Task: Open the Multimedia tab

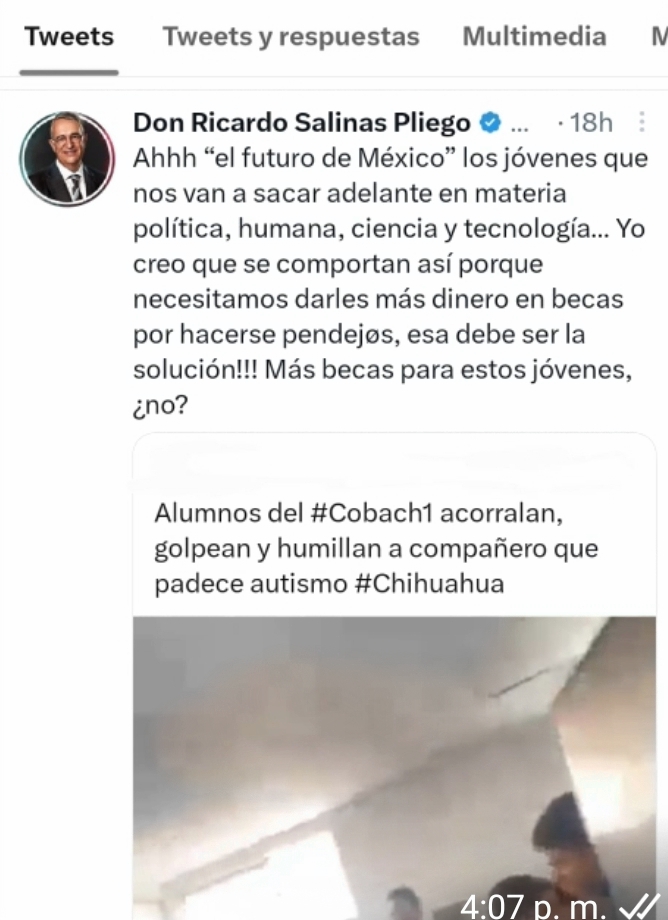Action: 534,38
